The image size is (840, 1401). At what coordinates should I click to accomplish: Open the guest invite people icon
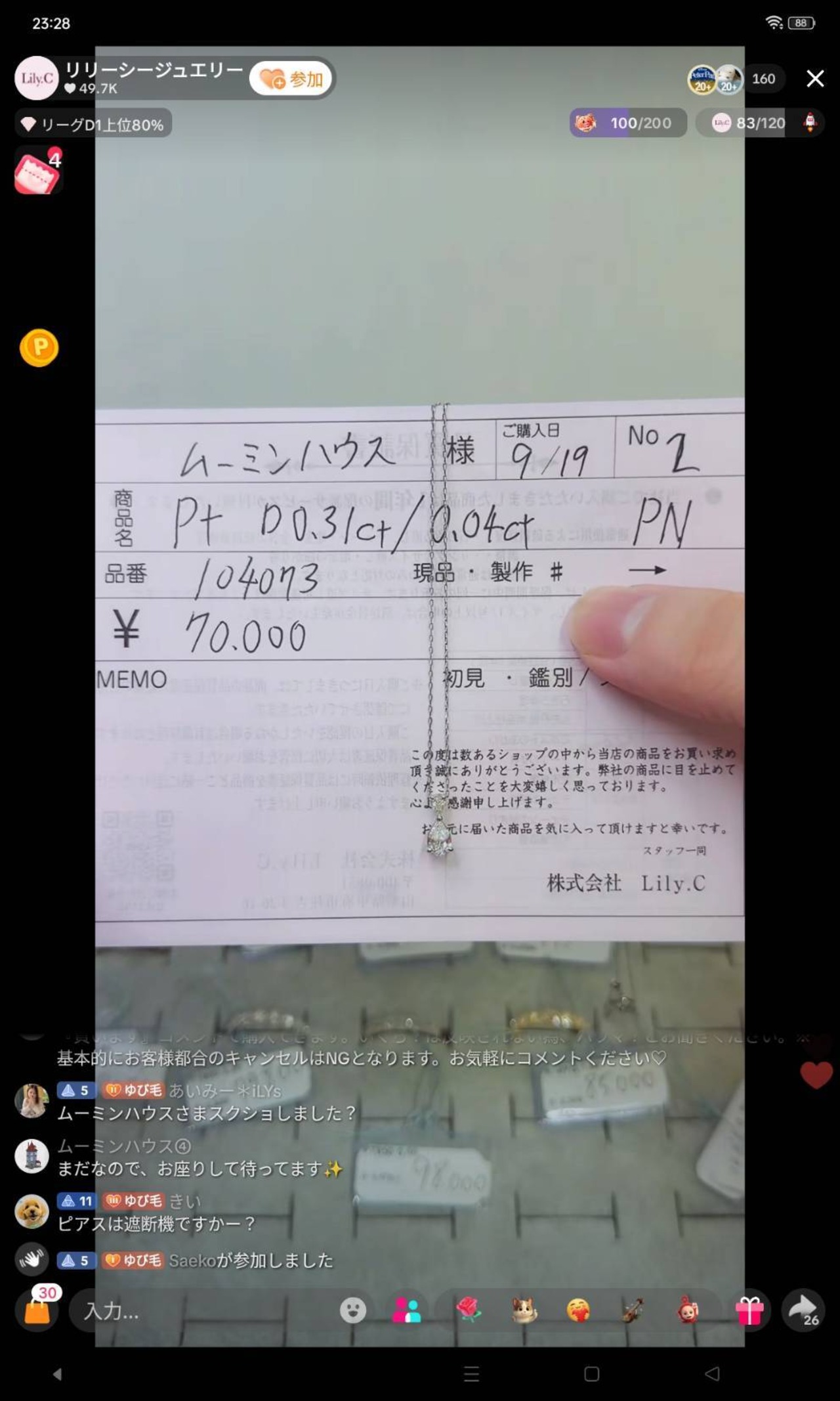coord(406,1310)
